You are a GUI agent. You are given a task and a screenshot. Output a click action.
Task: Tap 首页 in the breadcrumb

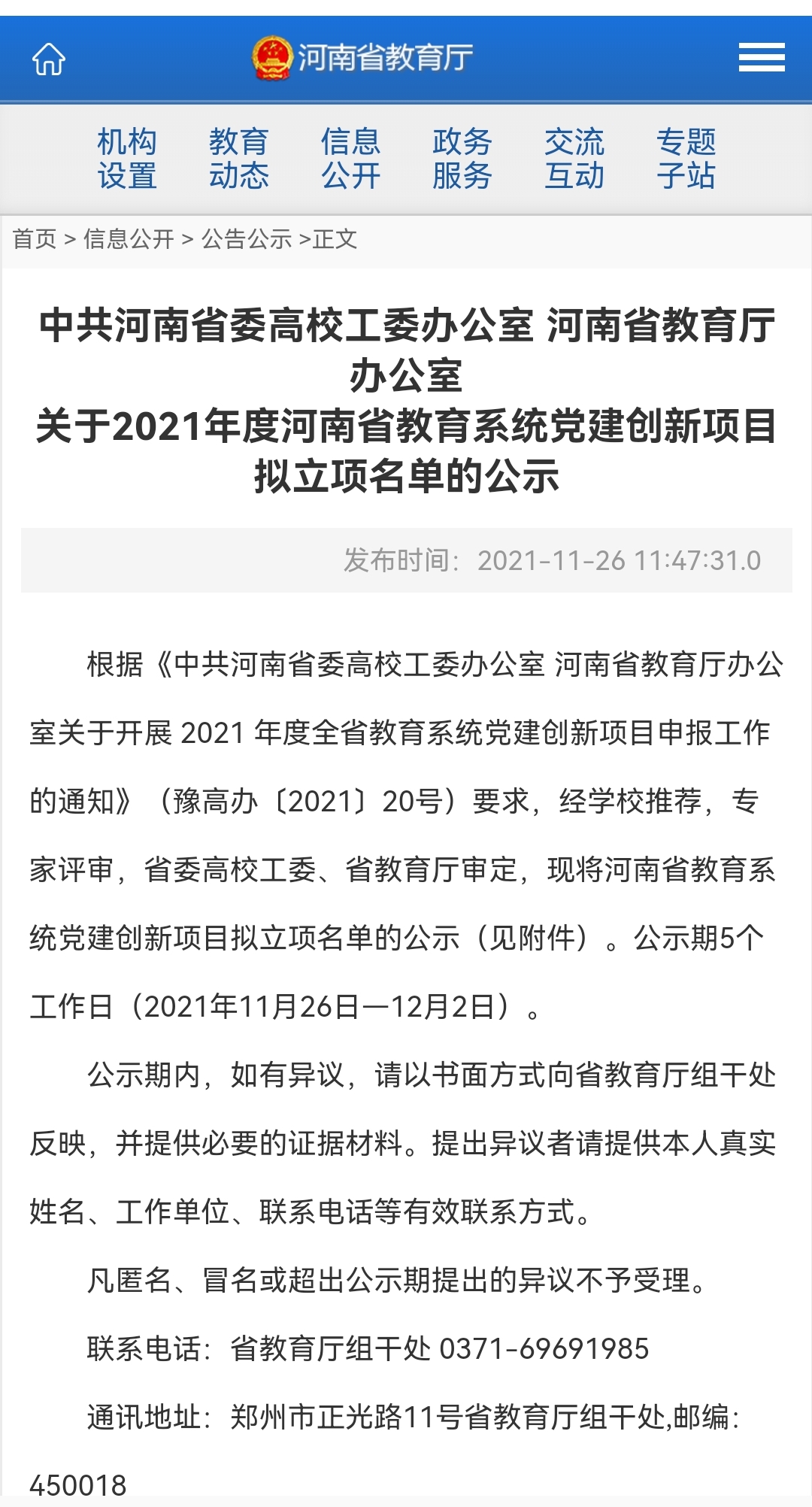click(x=35, y=239)
